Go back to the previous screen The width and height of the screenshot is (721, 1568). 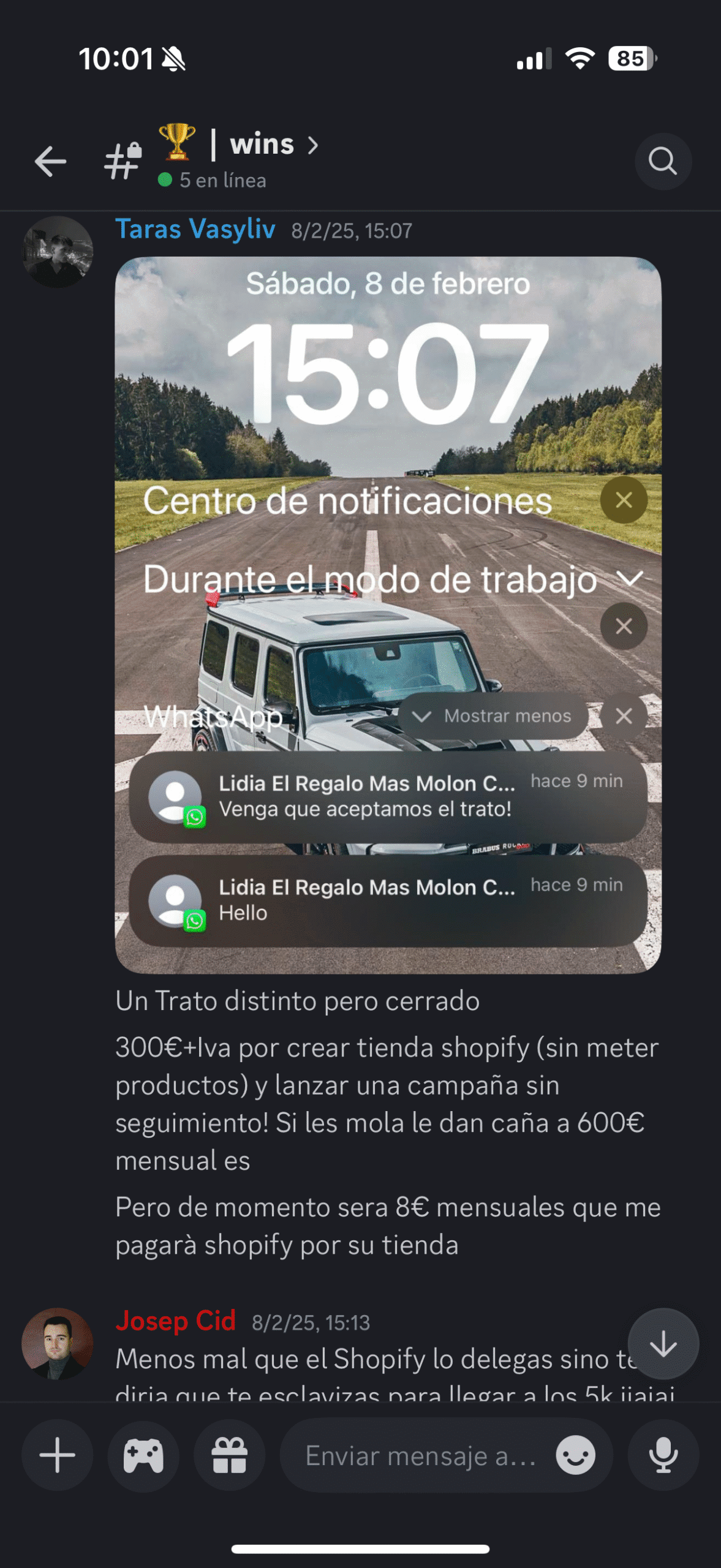tap(50, 162)
